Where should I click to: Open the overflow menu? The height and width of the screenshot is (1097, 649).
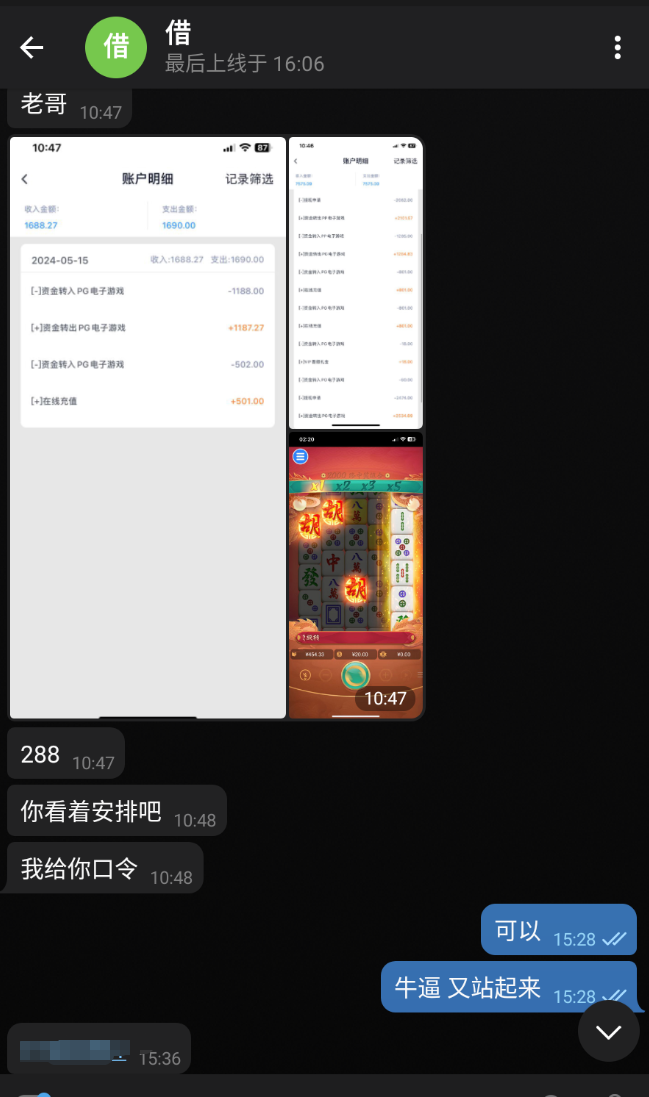(618, 47)
